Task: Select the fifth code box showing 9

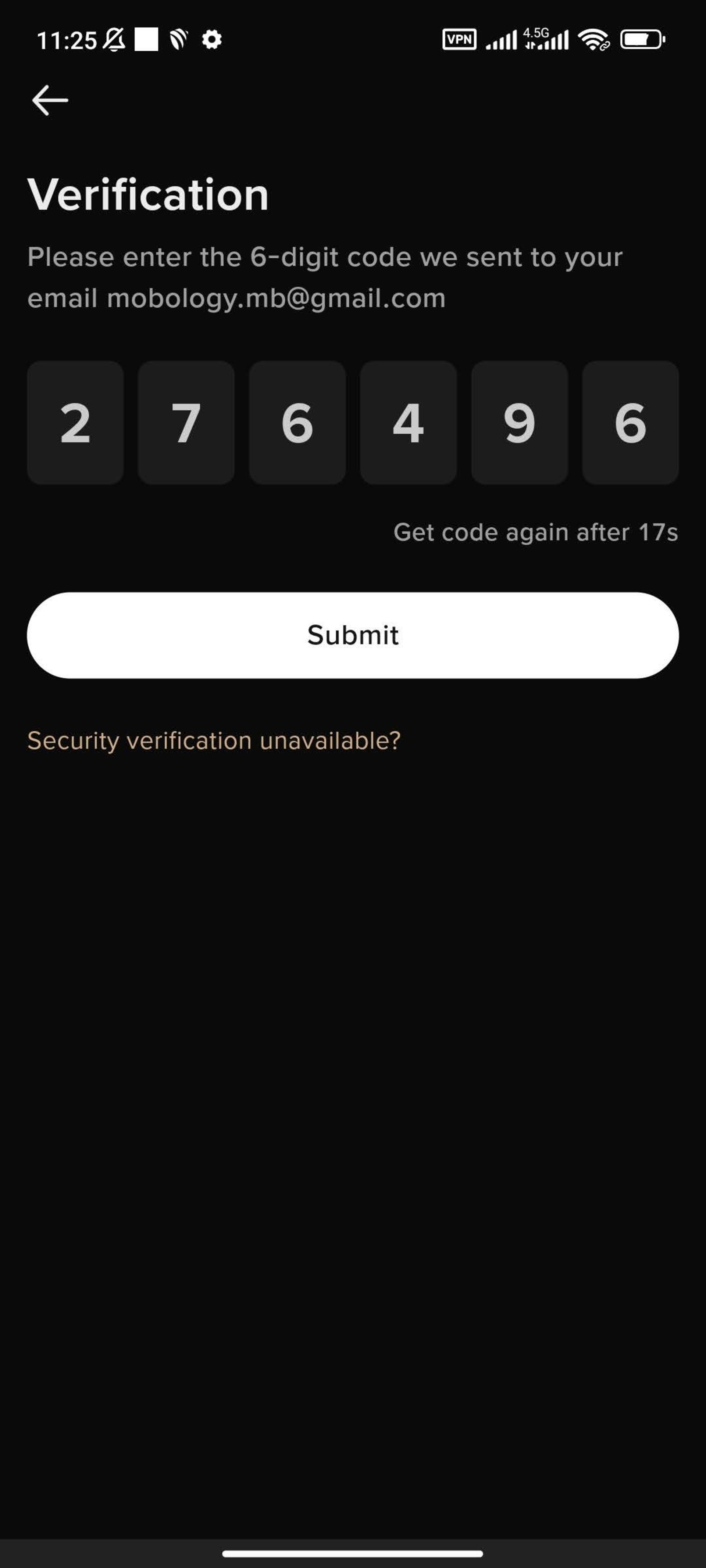Action: click(x=519, y=423)
